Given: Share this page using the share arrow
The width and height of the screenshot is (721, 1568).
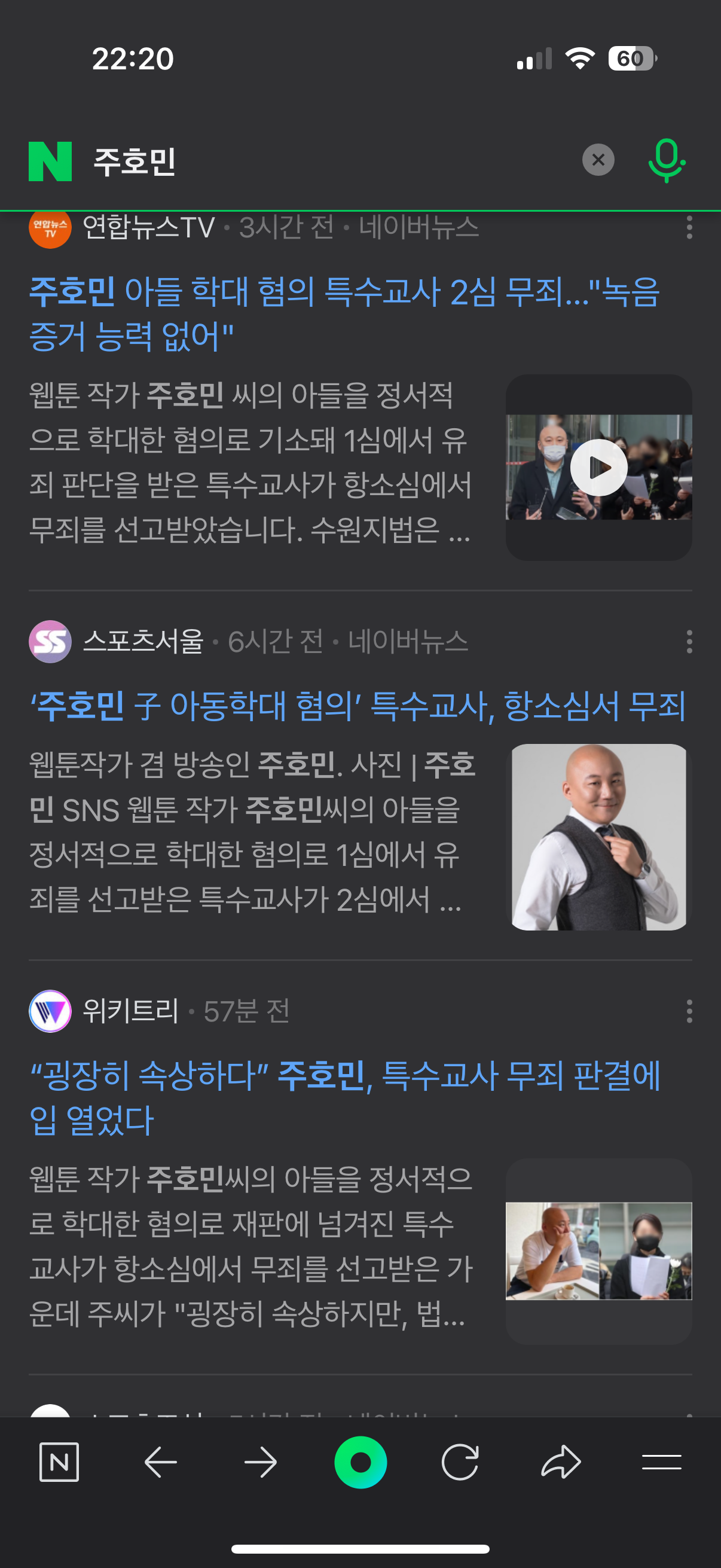Looking at the screenshot, I should 560,1462.
